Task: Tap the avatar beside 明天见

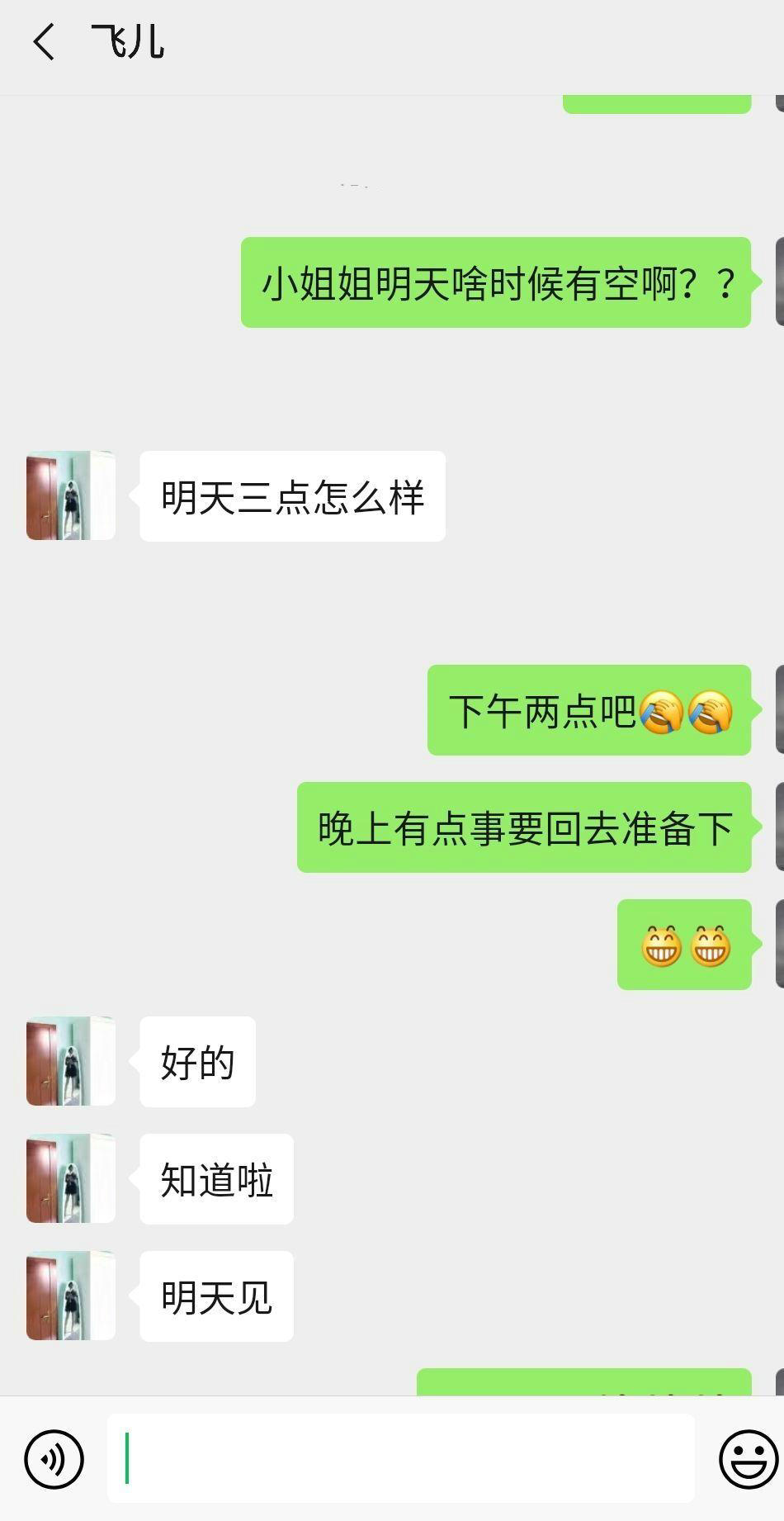Action: (69, 1296)
